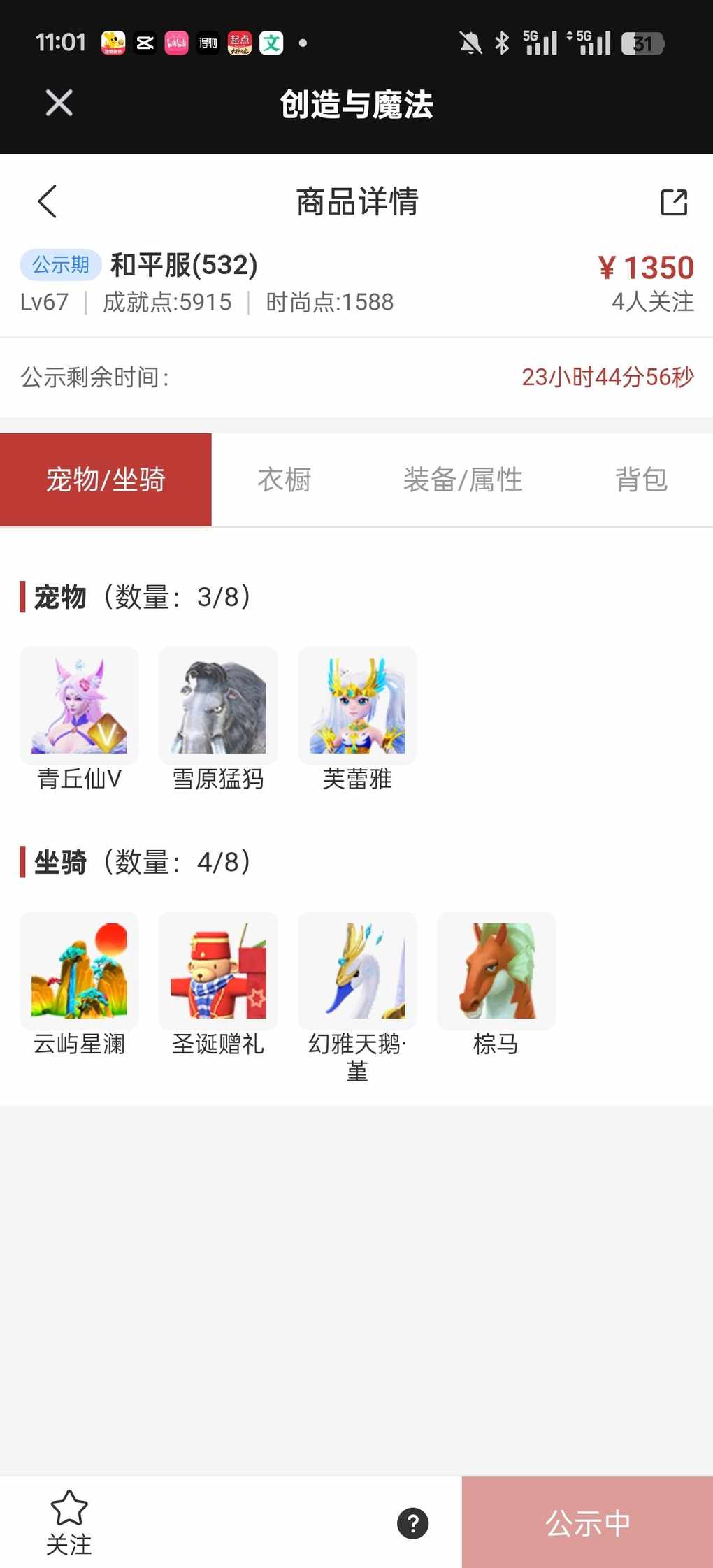
Task: View the 幻雅天鹅·堇 mount
Action: pyautogui.click(x=357, y=971)
